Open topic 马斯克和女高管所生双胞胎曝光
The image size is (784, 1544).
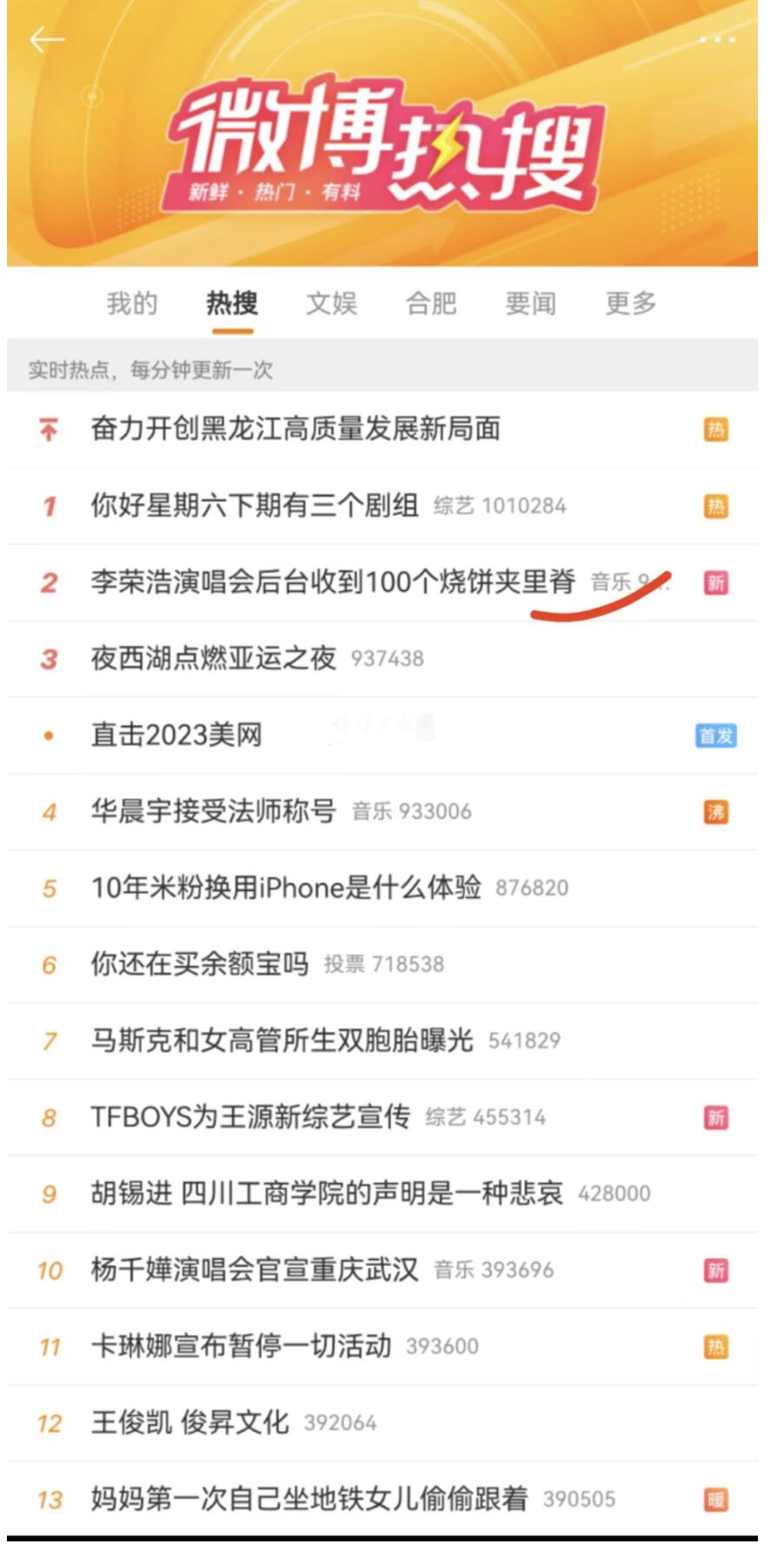tap(282, 1041)
